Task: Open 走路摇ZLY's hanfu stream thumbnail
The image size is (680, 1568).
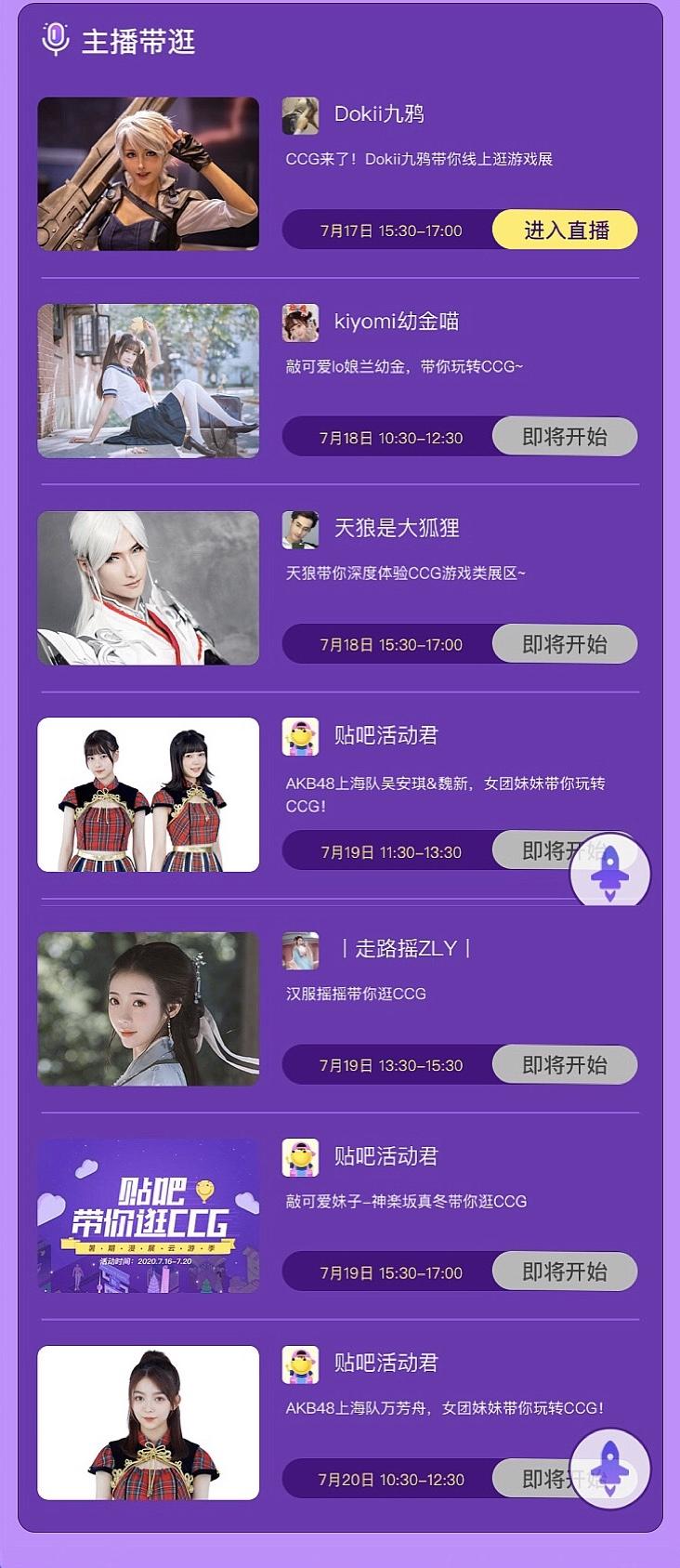Action: 148,1008
